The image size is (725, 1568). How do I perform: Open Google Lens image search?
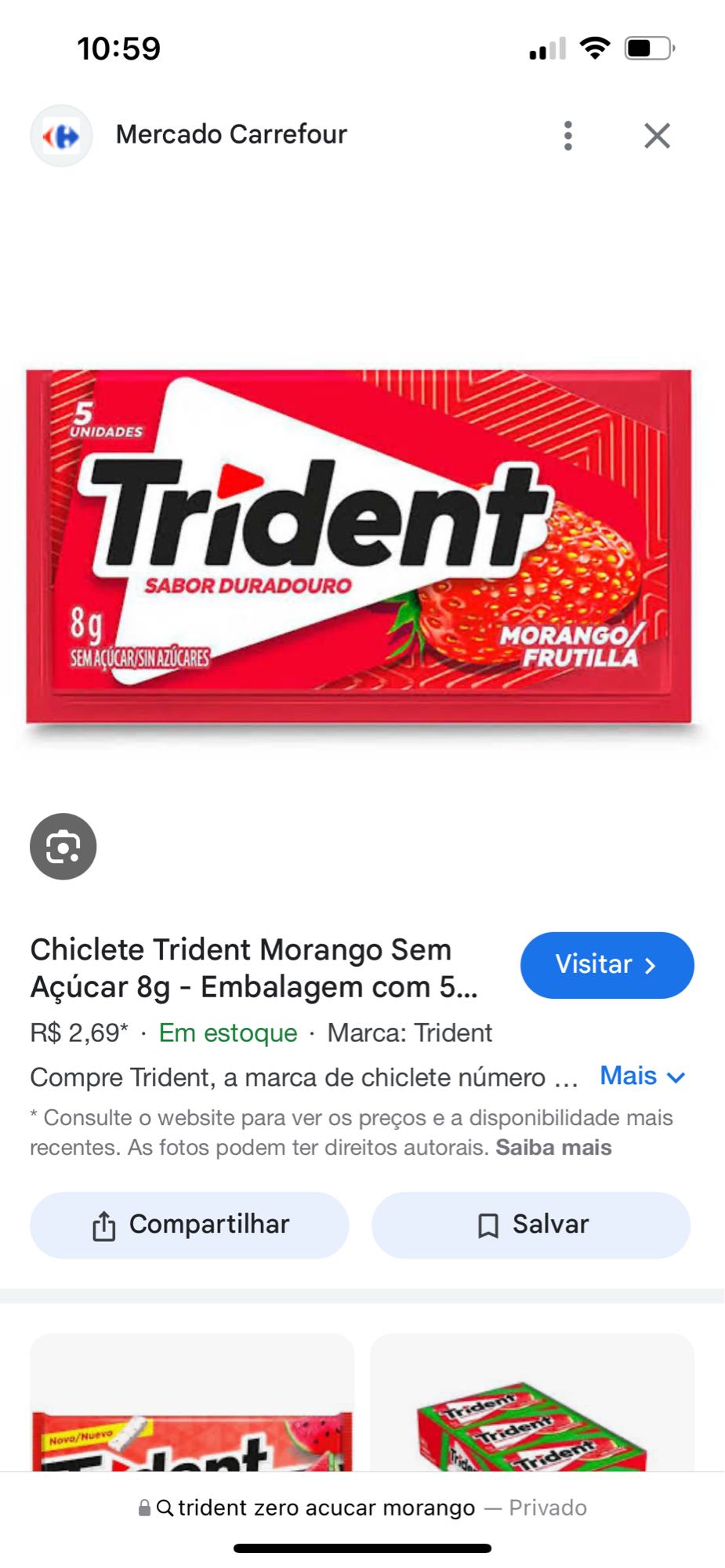click(x=62, y=846)
